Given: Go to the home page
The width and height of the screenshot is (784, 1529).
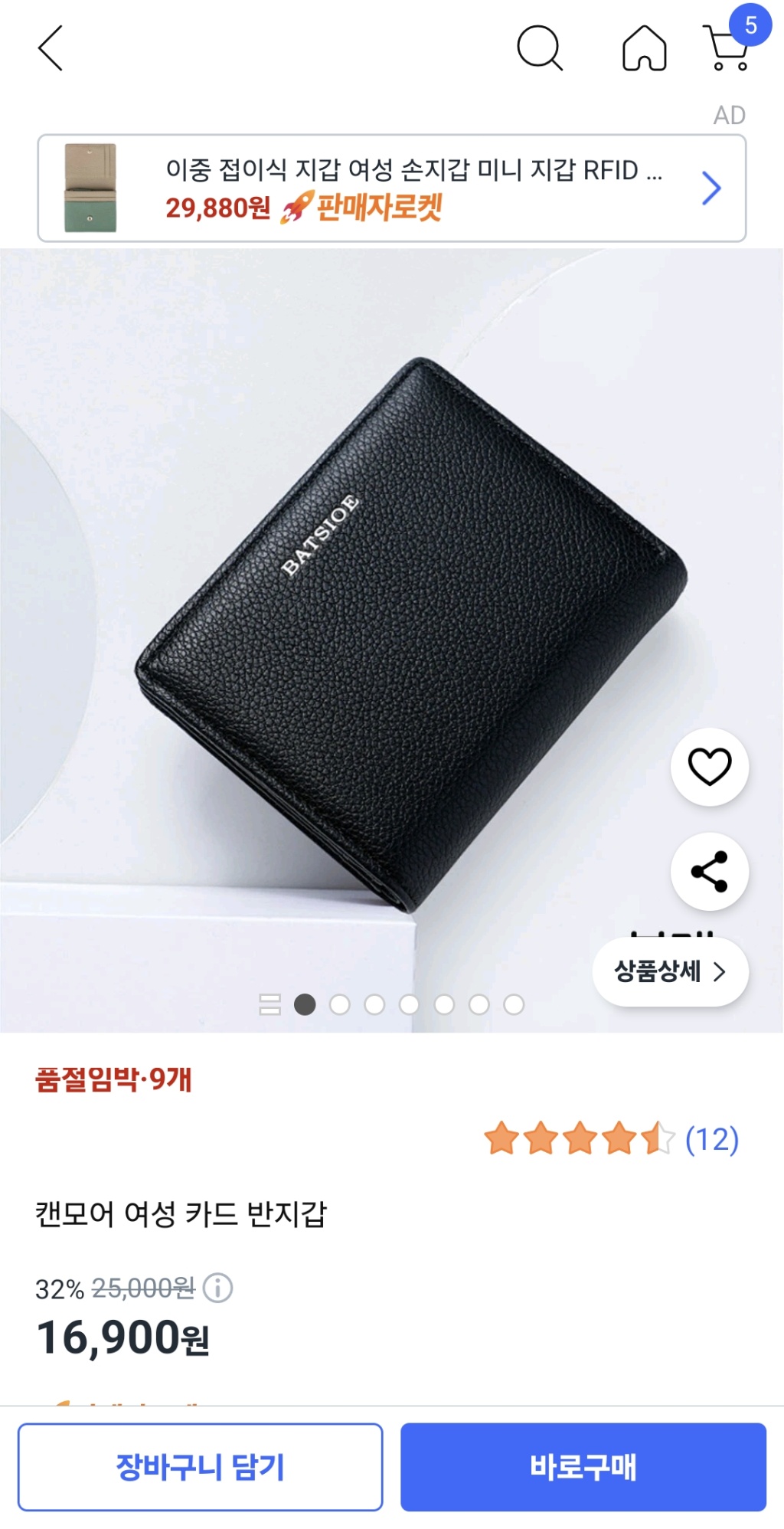Looking at the screenshot, I should (644, 48).
